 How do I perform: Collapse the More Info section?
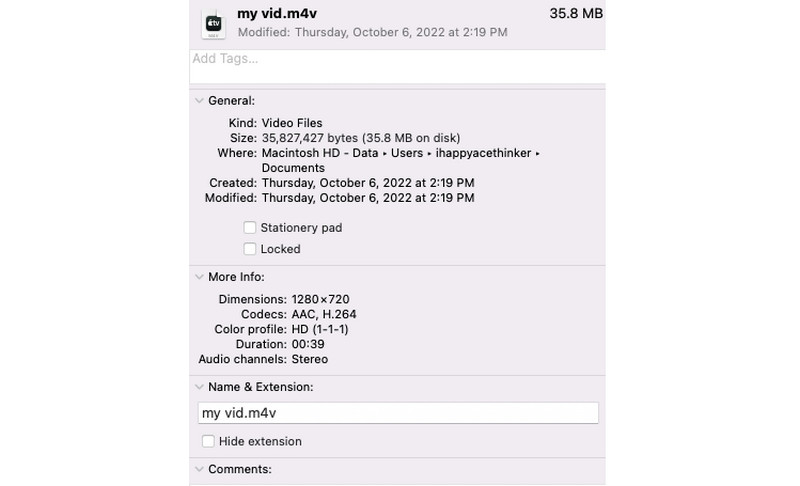pyautogui.click(x=198, y=277)
